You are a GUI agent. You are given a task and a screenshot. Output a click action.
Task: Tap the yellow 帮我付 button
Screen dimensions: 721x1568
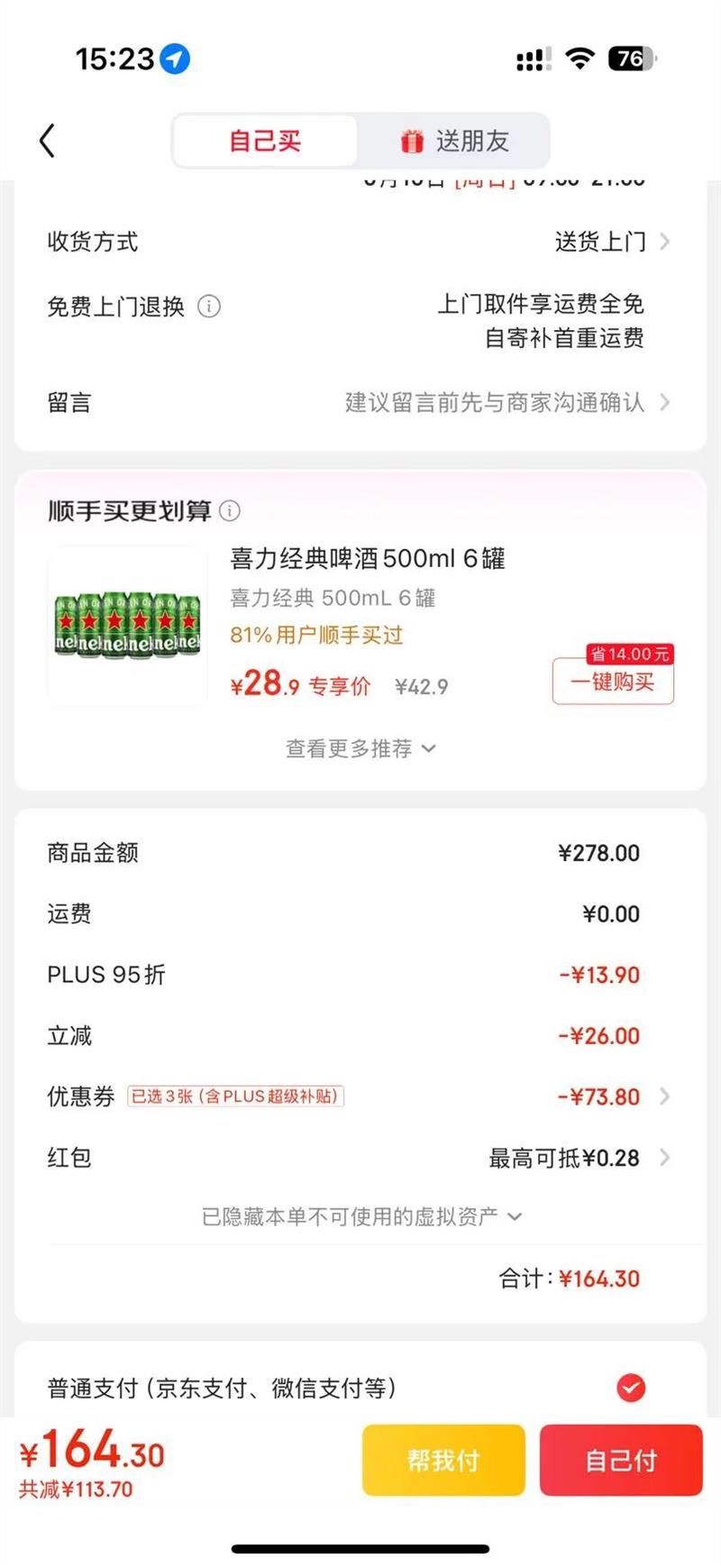click(443, 1460)
